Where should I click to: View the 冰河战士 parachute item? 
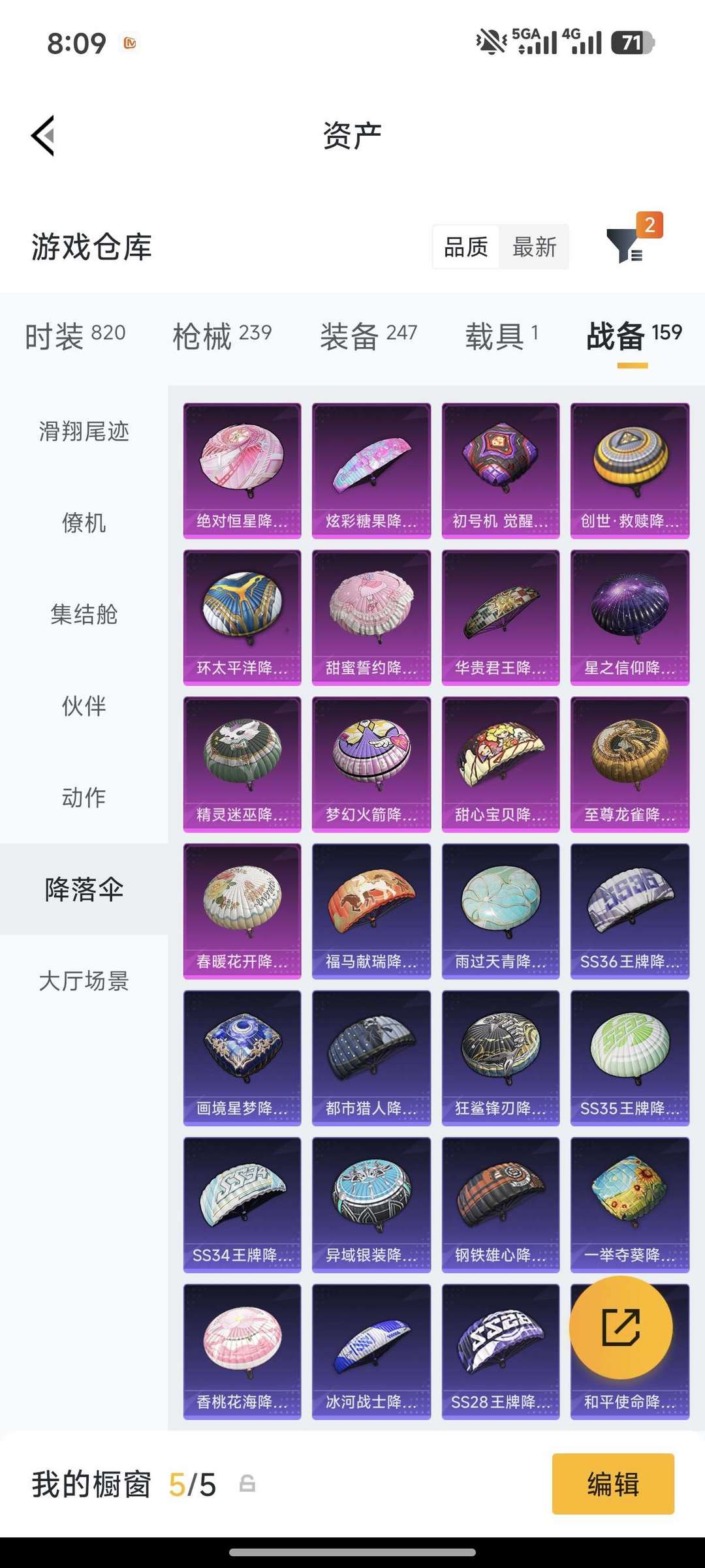tap(371, 1351)
